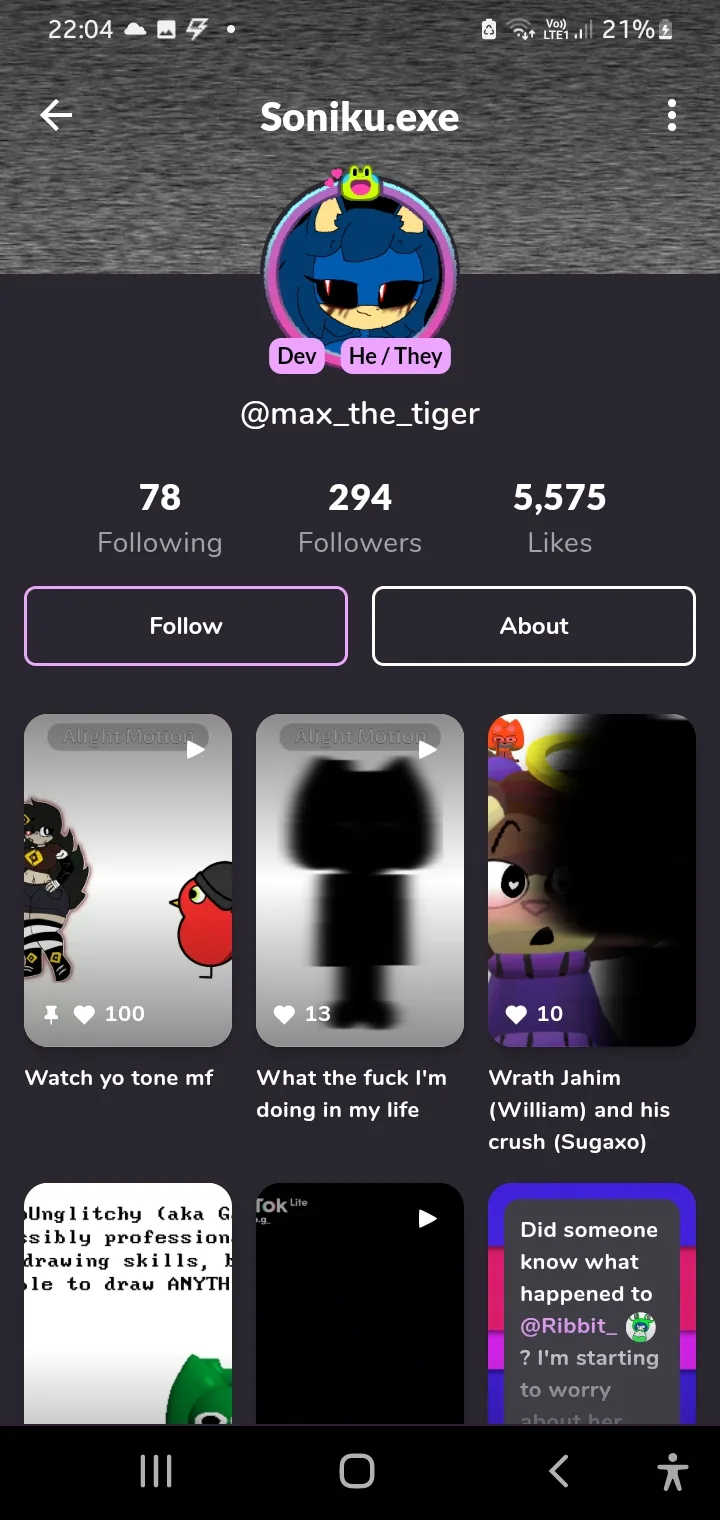720x1520 pixels.
Task: Play the black TikTok Lite video
Action: tap(360, 1303)
